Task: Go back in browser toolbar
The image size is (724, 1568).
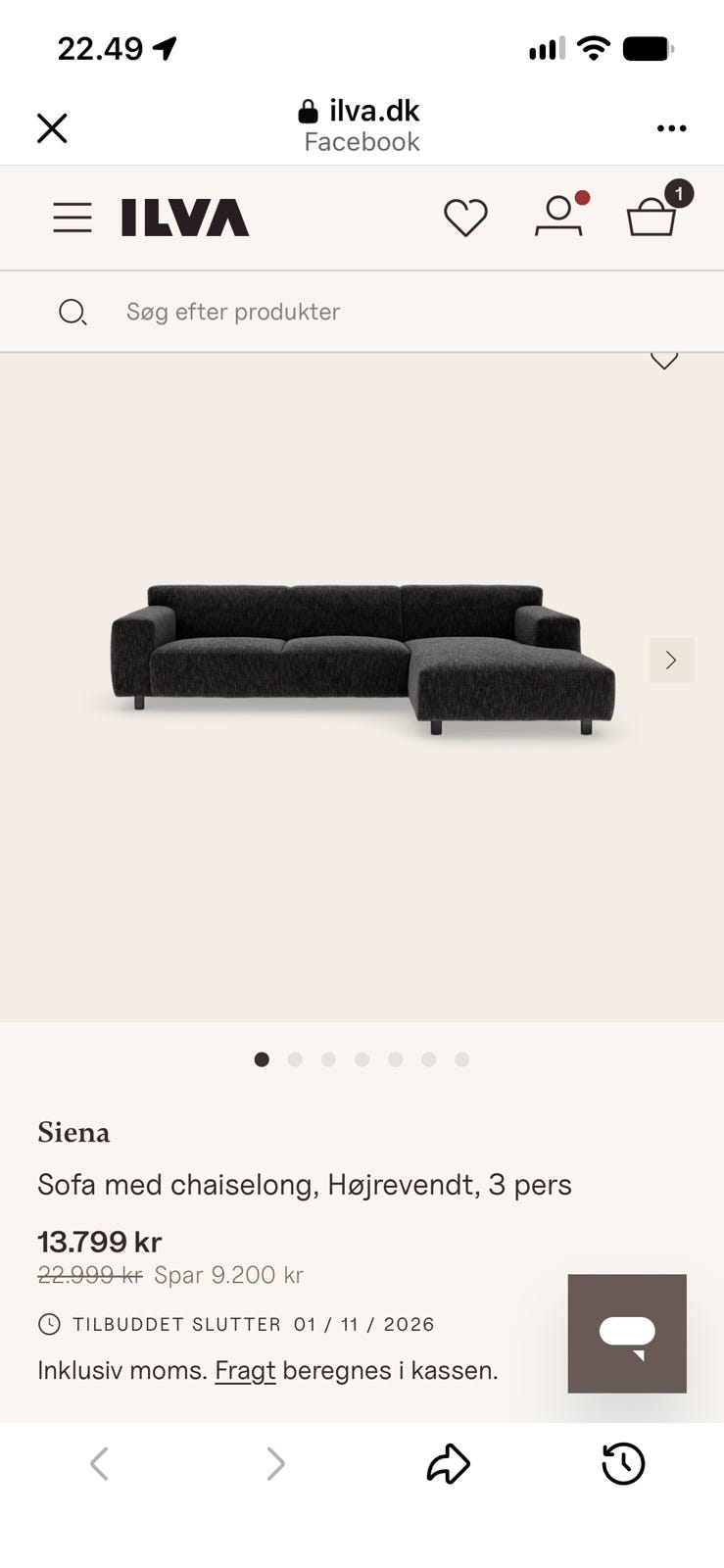Action: (x=99, y=1464)
